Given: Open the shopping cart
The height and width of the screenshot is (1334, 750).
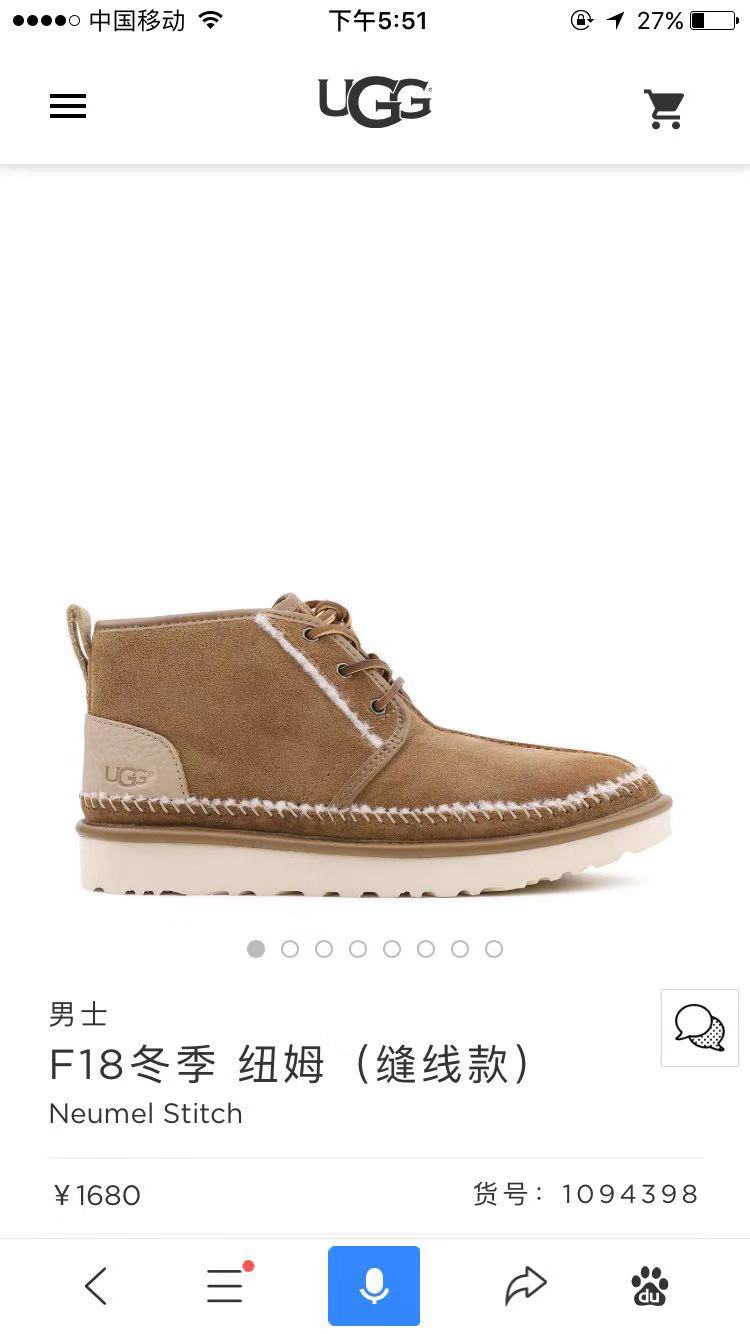Looking at the screenshot, I should pyautogui.click(x=664, y=108).
